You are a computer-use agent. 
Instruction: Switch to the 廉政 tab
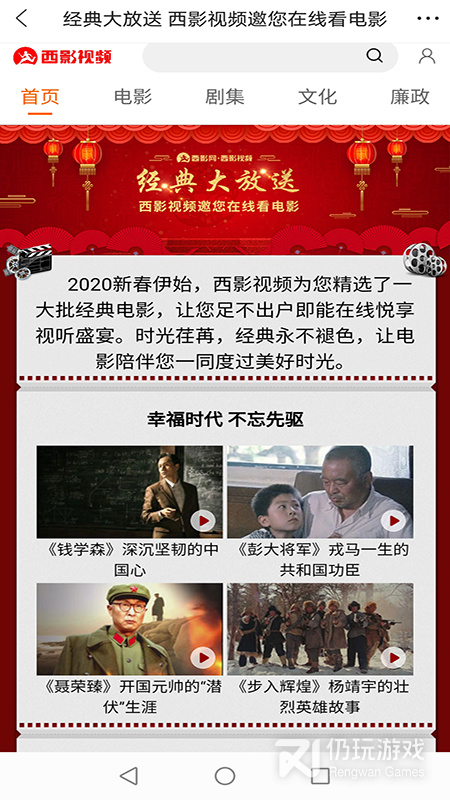410,96
